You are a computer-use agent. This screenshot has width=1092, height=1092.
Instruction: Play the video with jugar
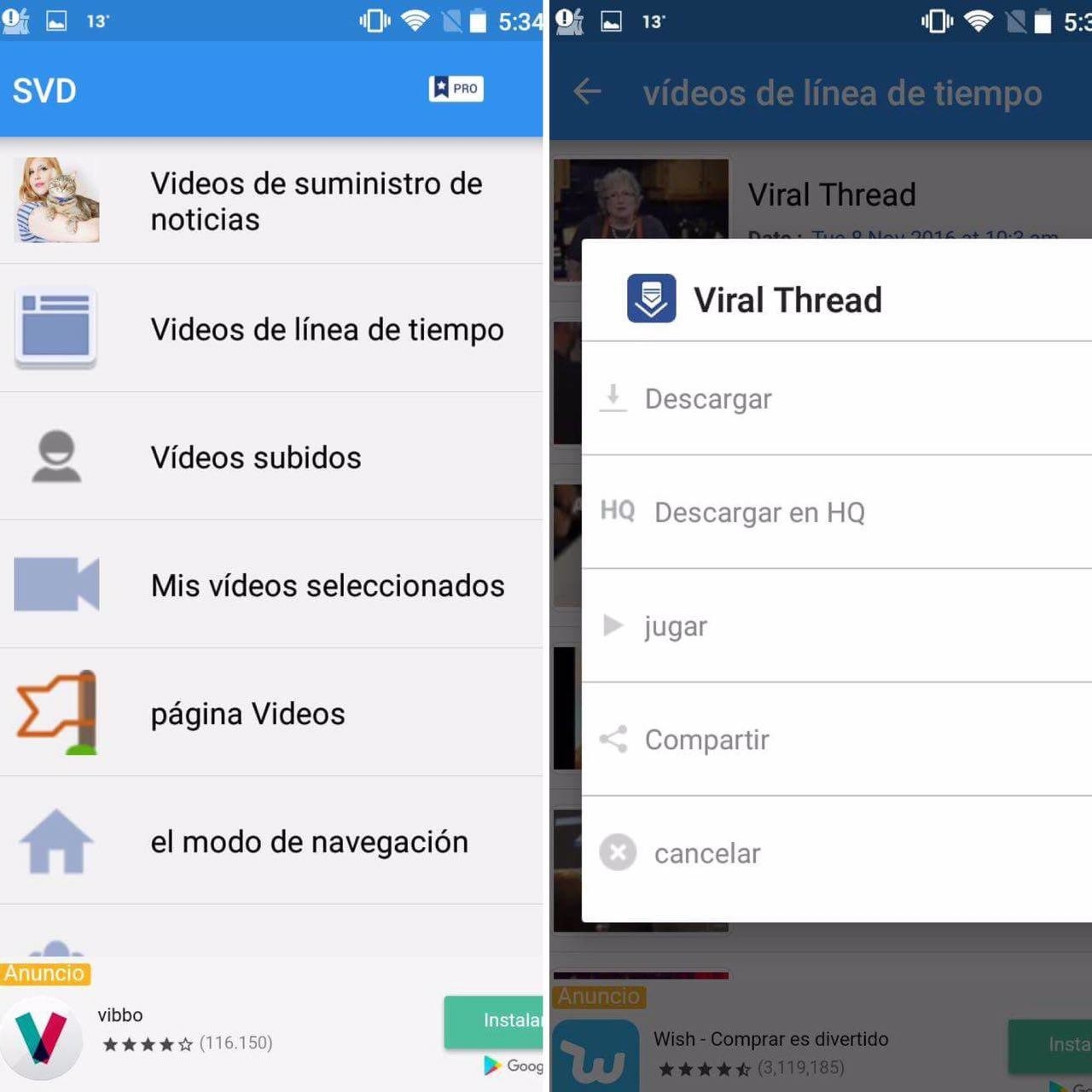click(x=676, y=626)
